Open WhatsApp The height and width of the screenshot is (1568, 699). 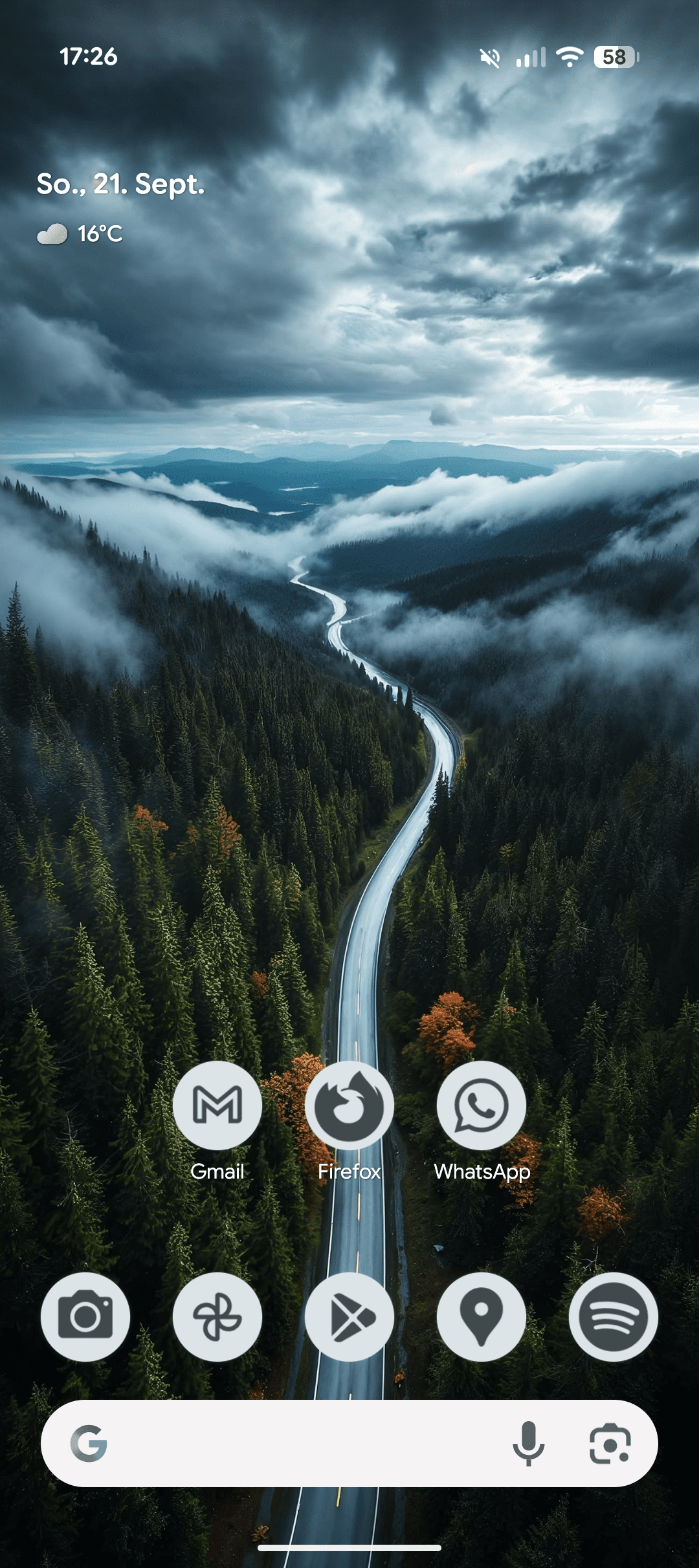[482, 1105]
